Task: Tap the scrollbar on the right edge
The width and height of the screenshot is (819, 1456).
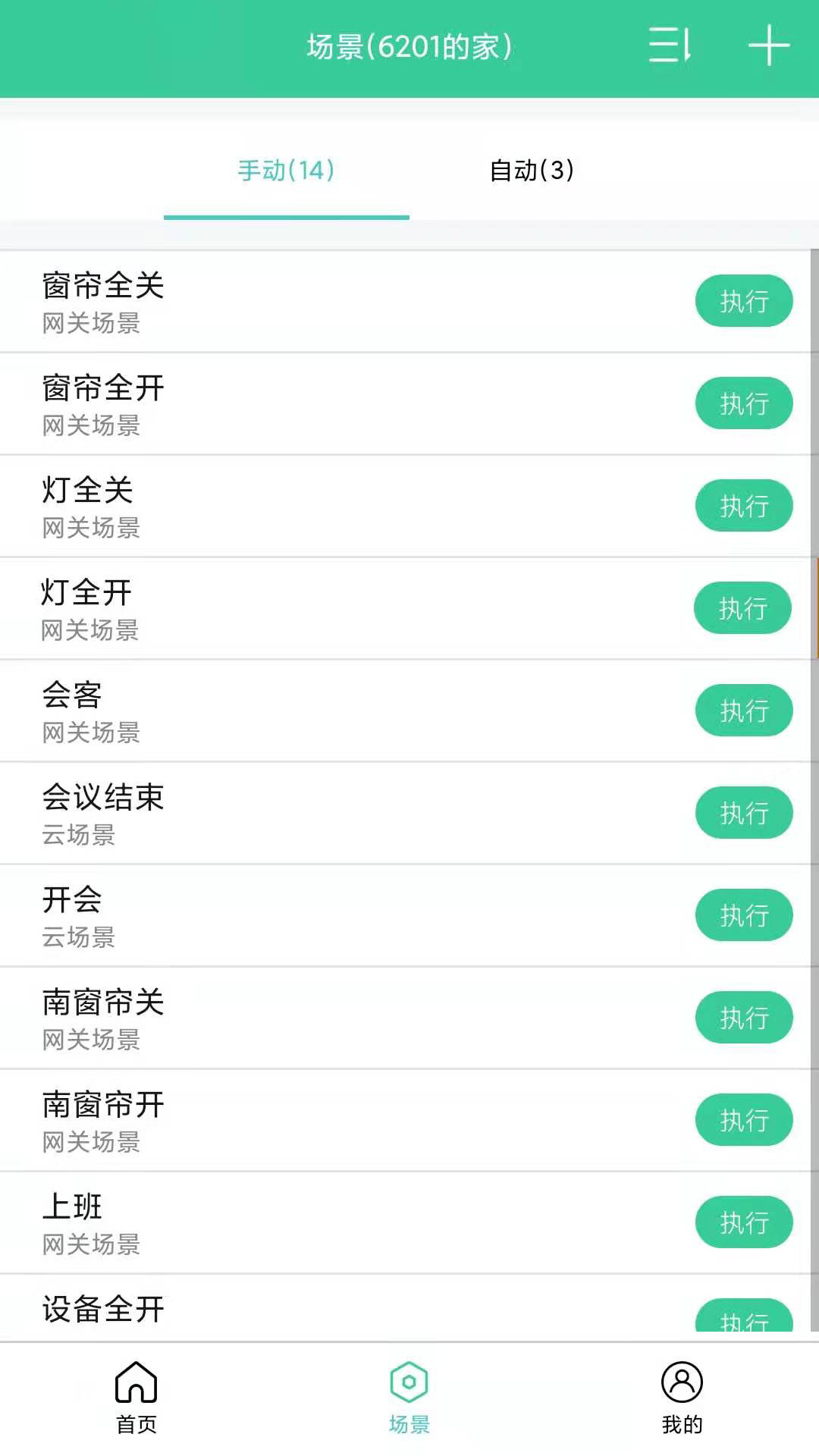Action: coord(815,607)
